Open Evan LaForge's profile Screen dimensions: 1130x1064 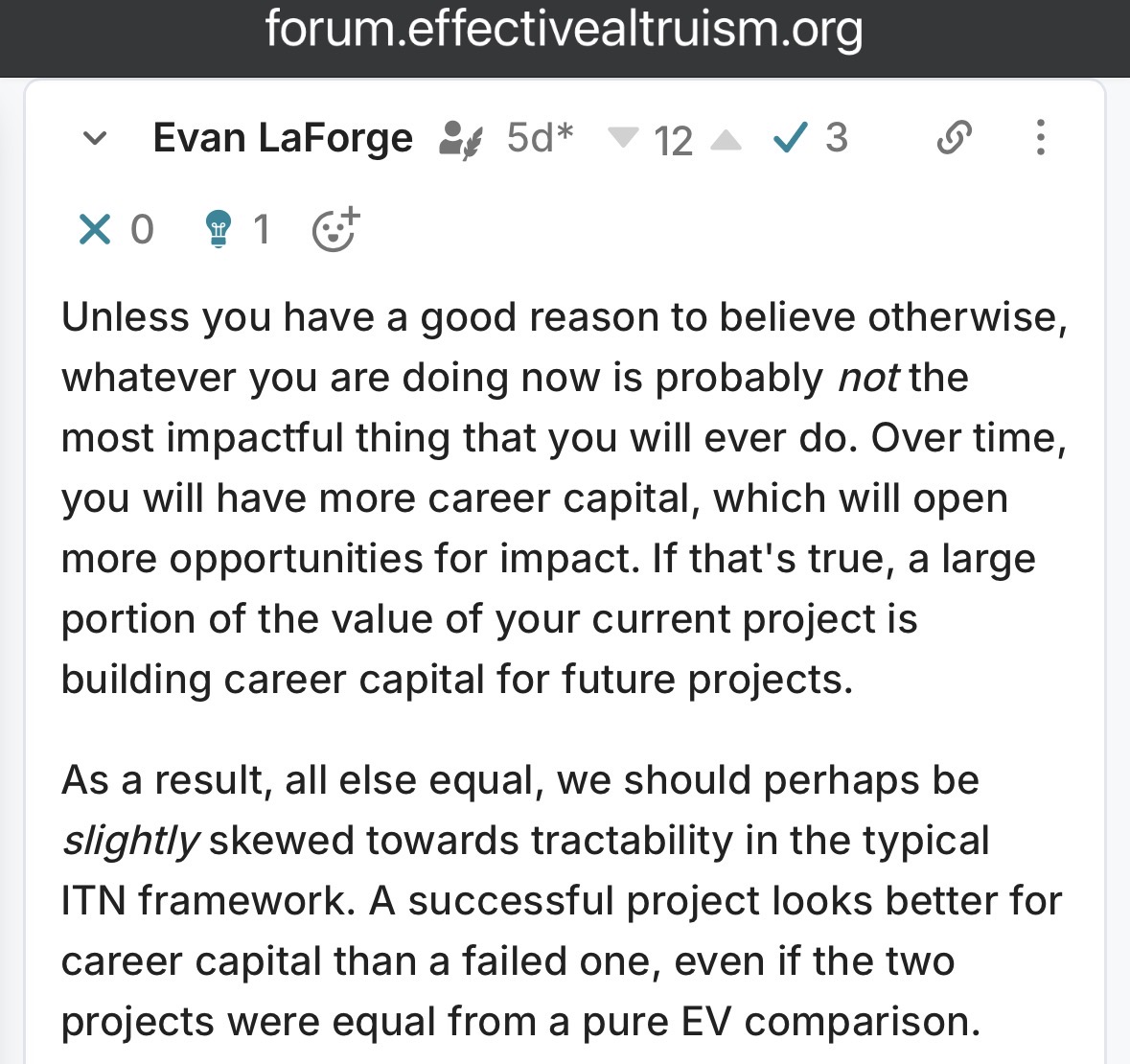click(283, 138)
